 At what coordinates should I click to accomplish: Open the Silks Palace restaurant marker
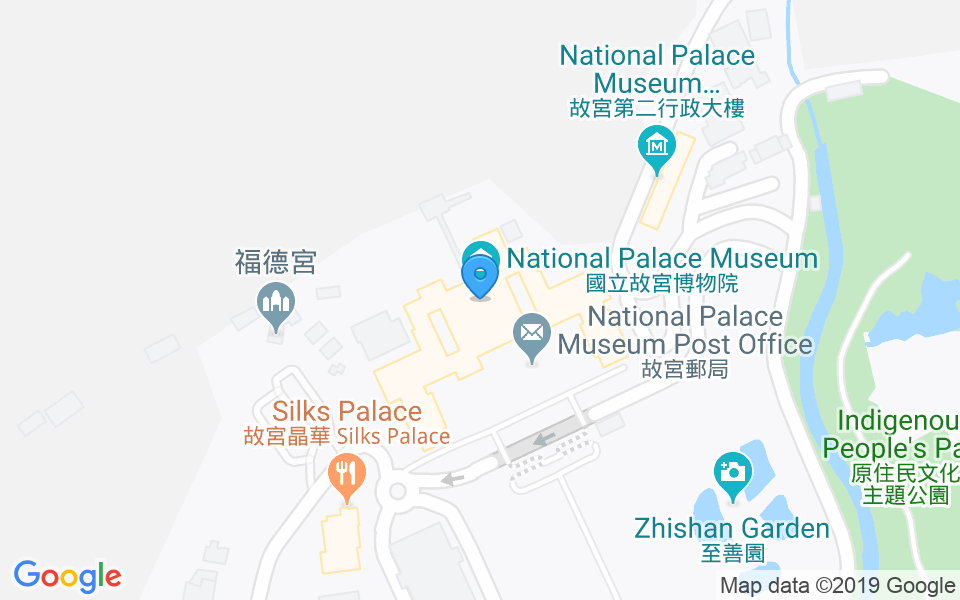[x=346, y=474]
